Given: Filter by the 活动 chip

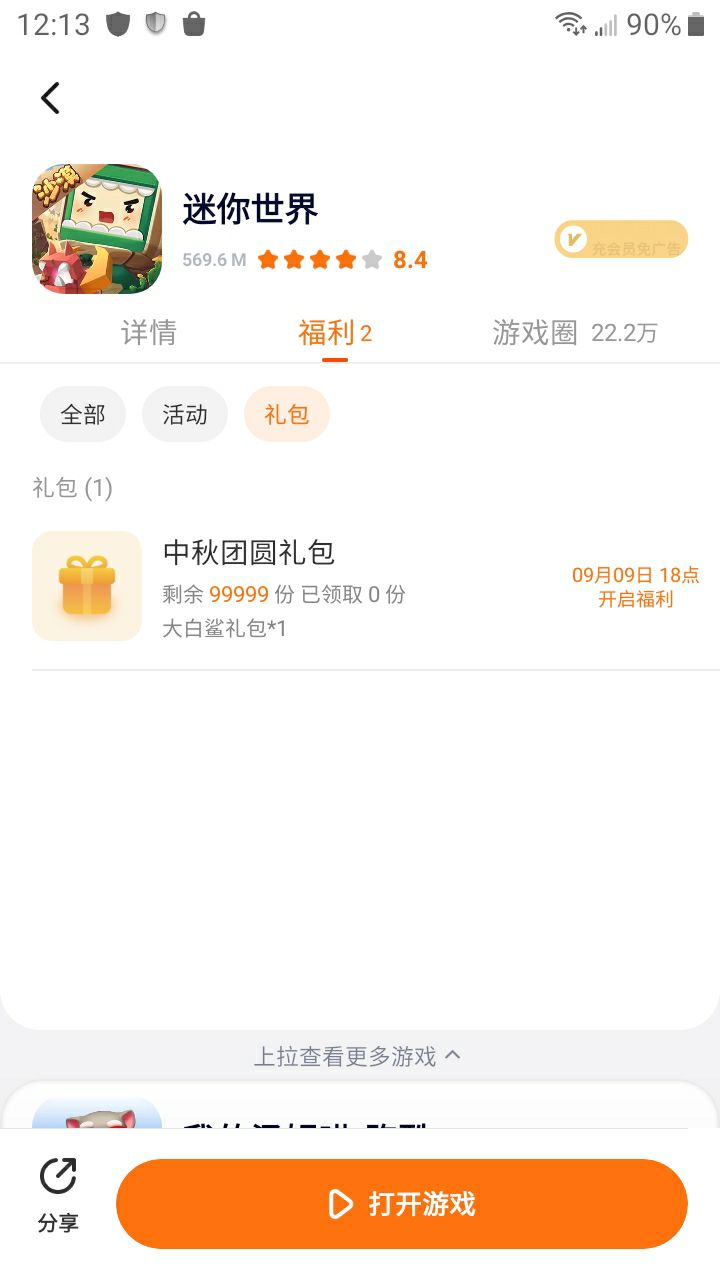Looking at the screenshot, I should (x=185, y=414).
